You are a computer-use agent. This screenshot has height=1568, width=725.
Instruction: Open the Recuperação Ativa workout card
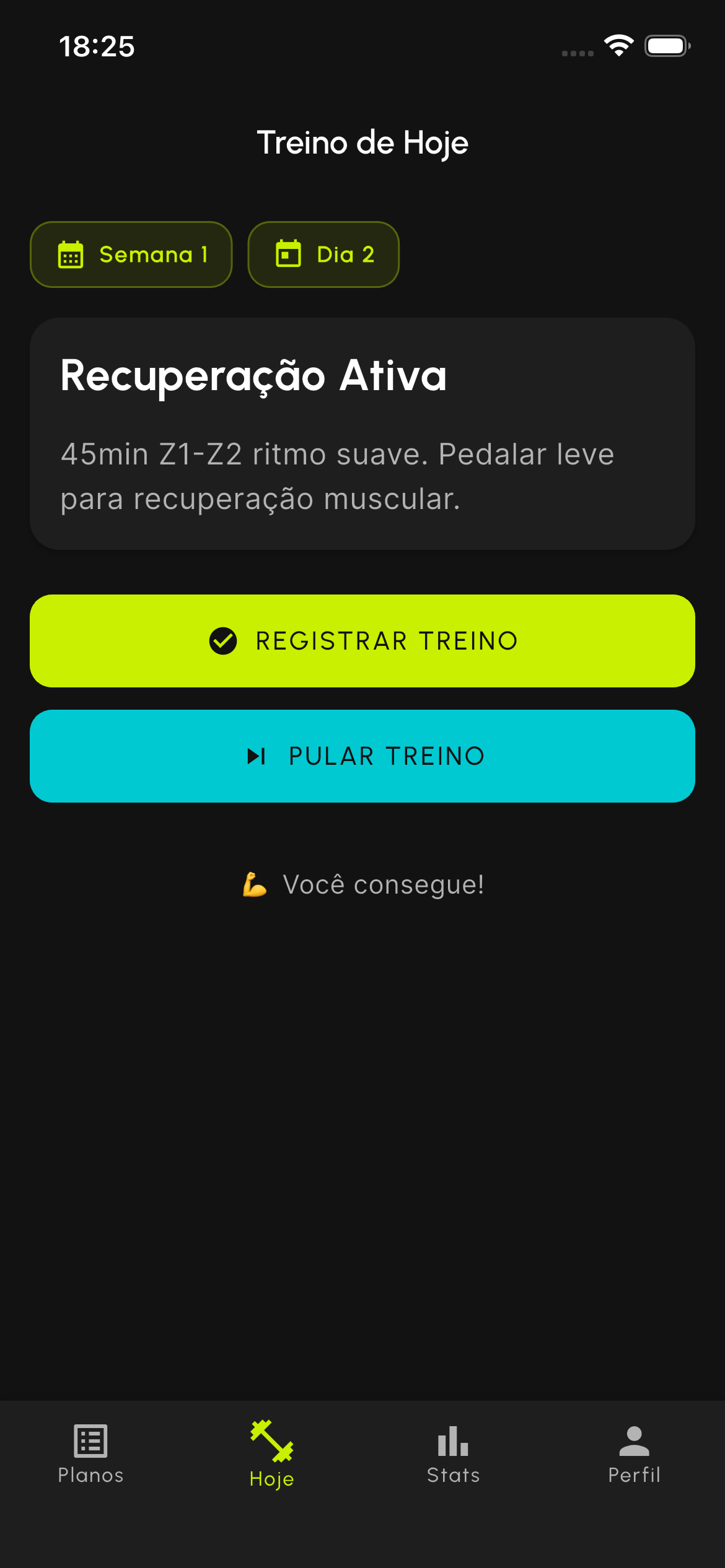(x=362, y=433)
